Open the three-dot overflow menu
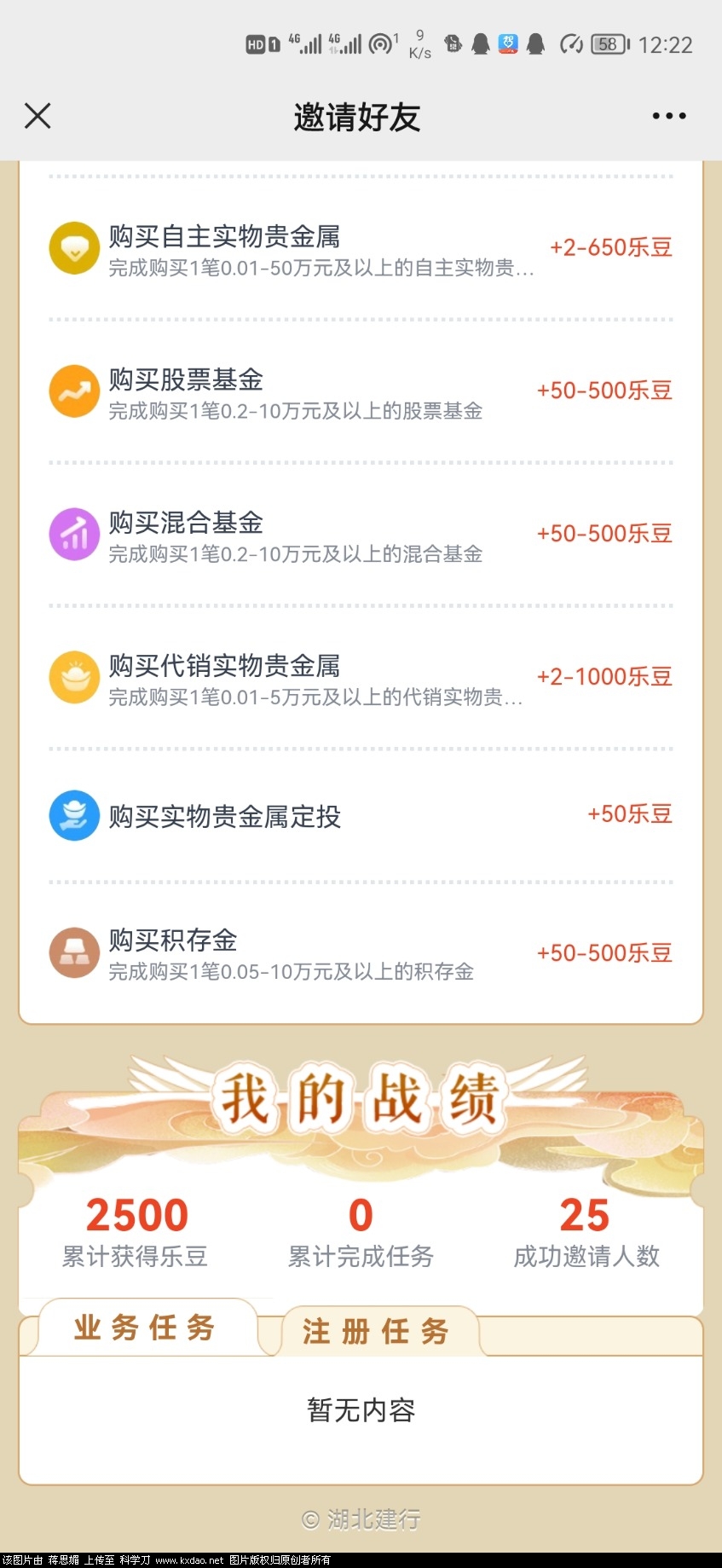722x1568 pixels. pos(668,116)
